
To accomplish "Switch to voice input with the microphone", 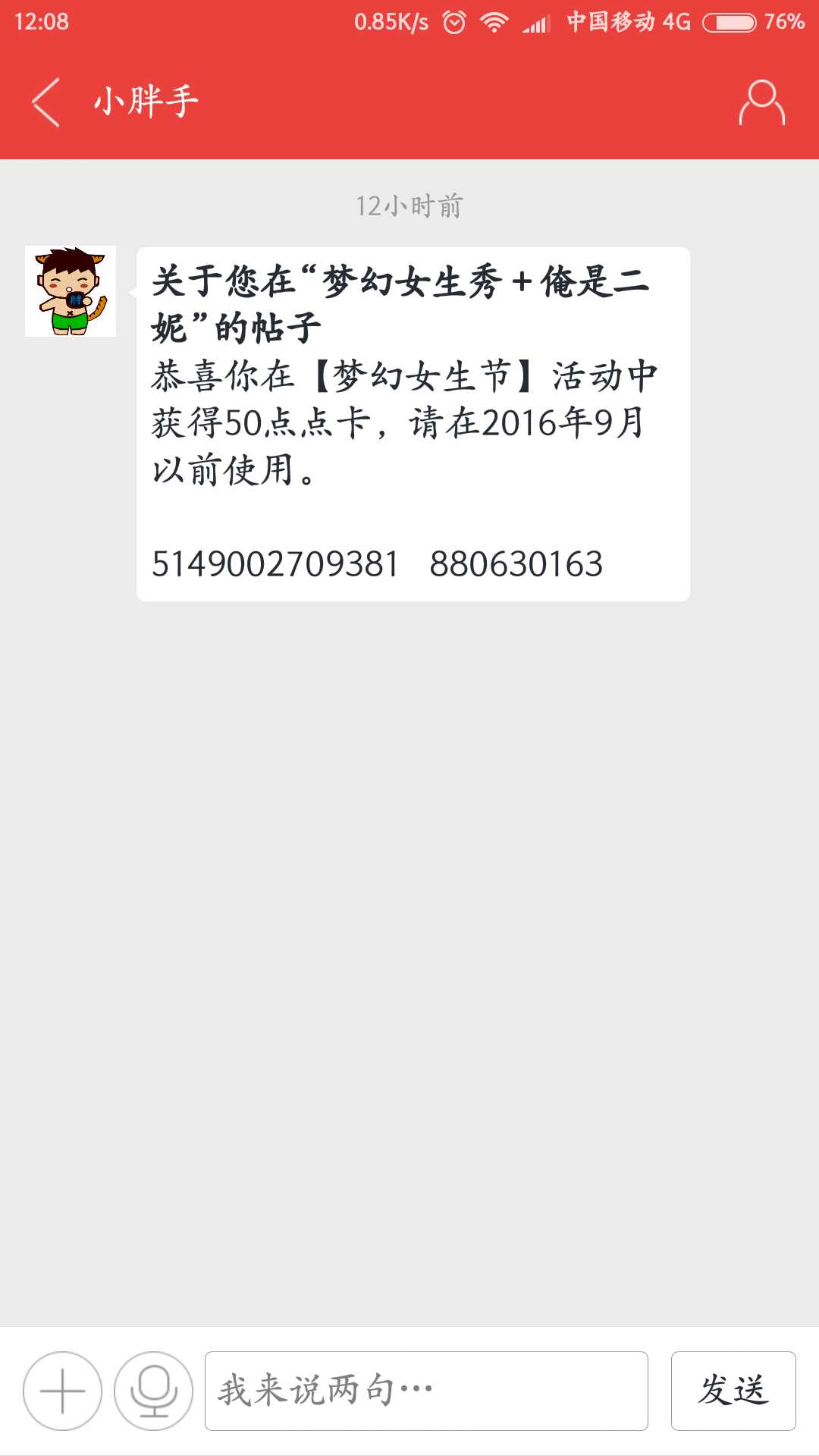I will point(153,1391).
